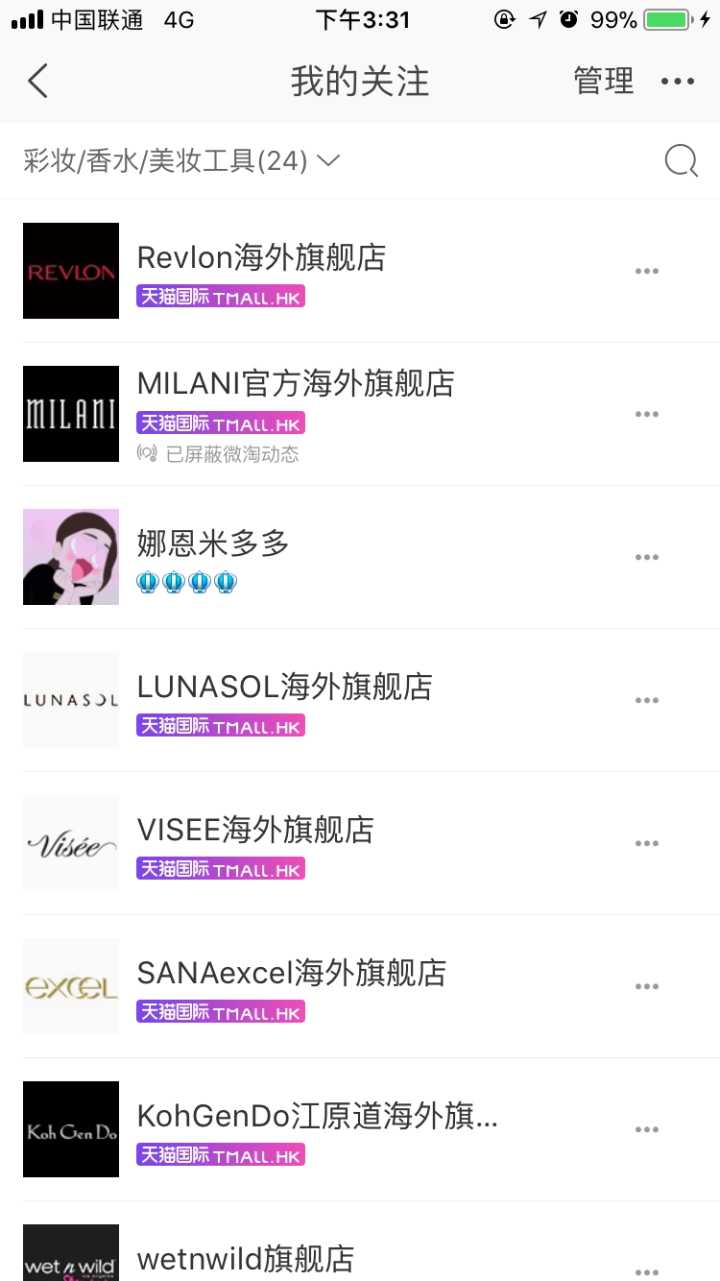Open MILANI官方海外旗舰店 shop
720x1281 pixels.
295,383
